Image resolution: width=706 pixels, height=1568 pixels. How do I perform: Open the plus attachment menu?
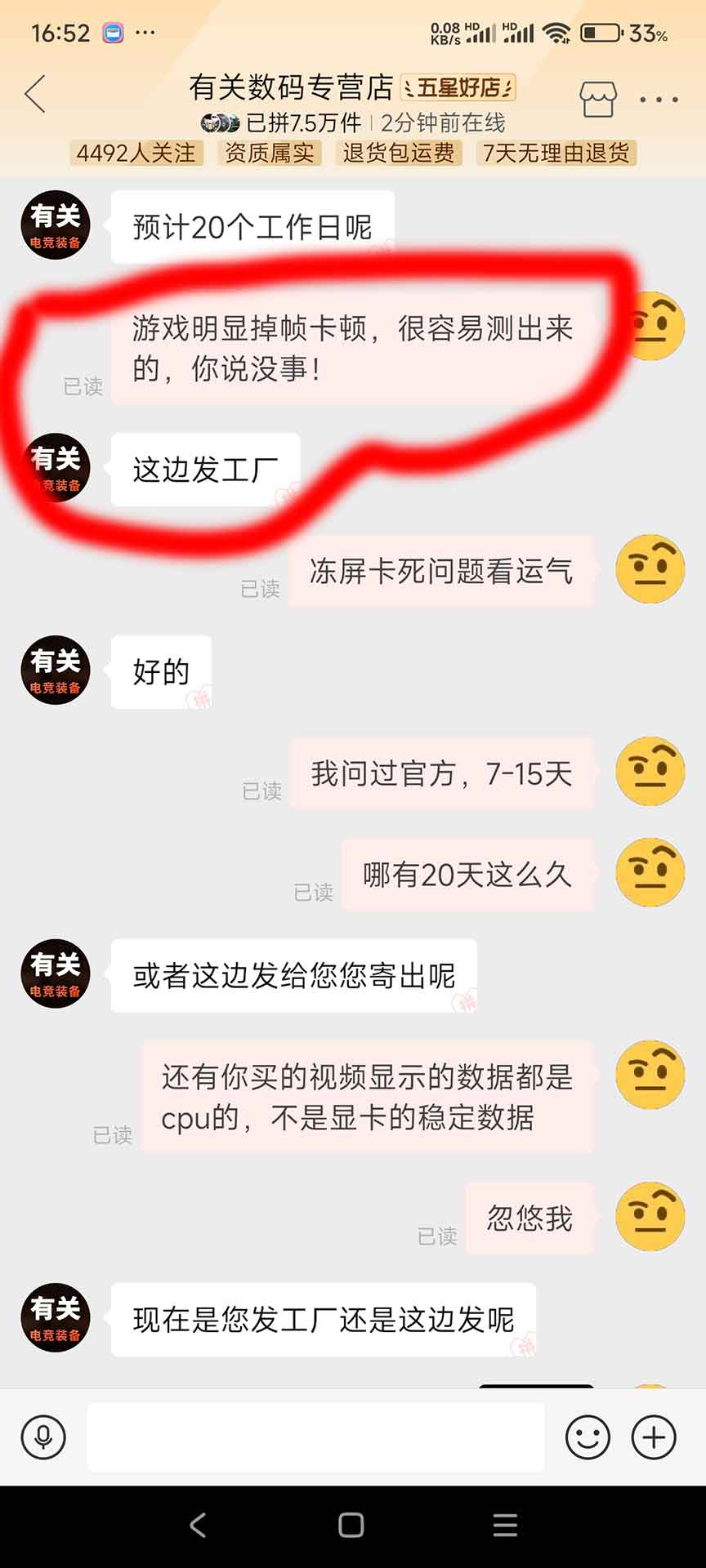pyautogui.click(x=655, y=1437)
